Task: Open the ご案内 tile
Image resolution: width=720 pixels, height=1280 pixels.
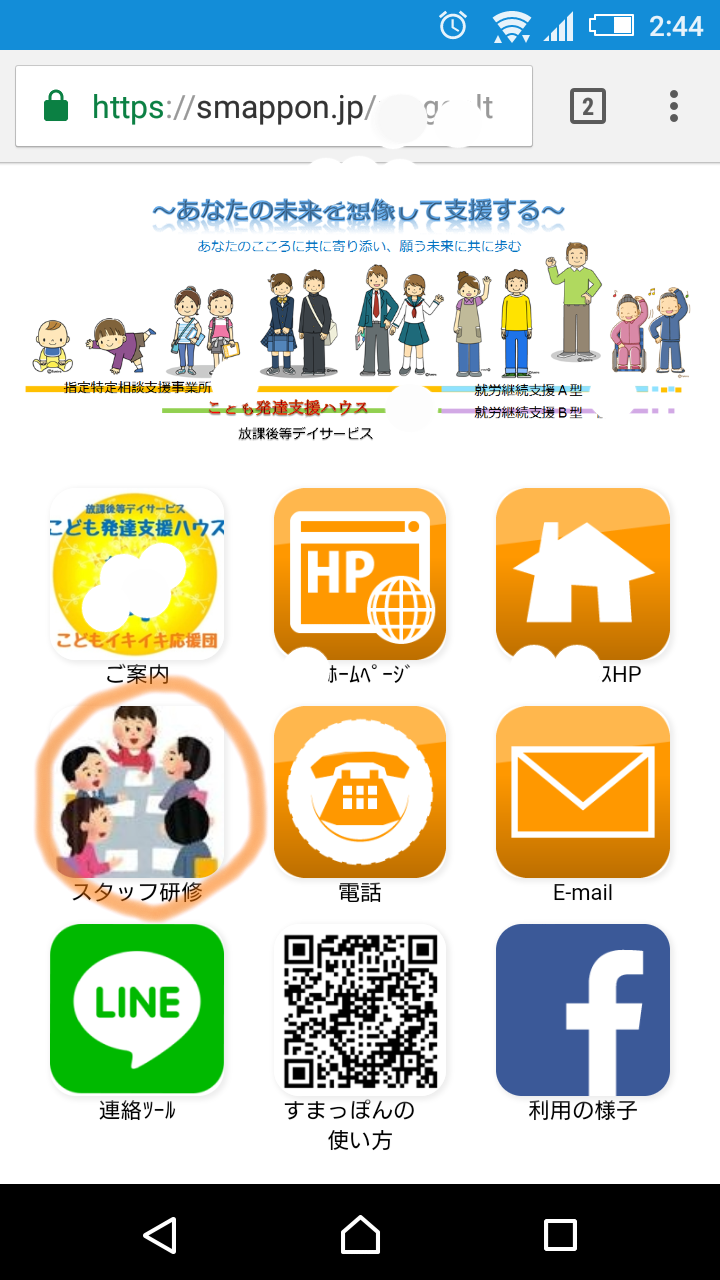Action: tap(137, 575)
